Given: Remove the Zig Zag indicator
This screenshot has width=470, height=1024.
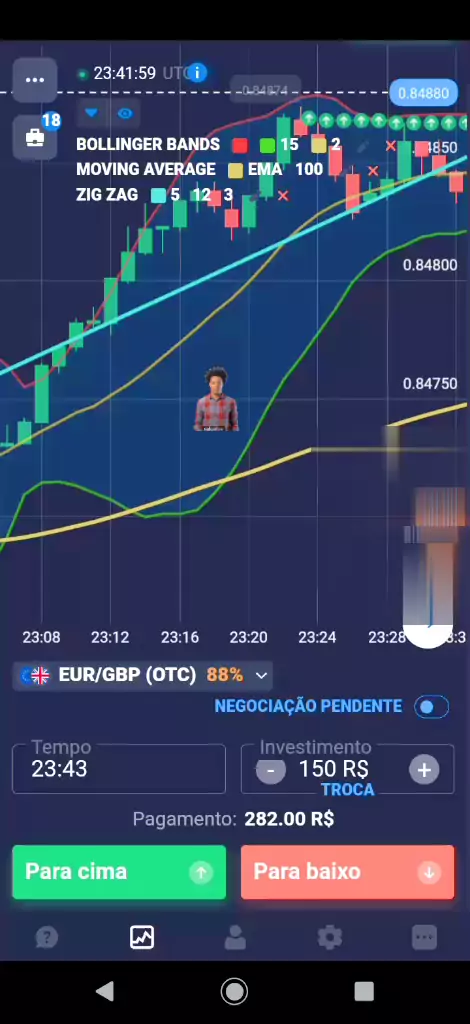Looking at the screenshot, I should pyautogui.click(x=283, y=195).
